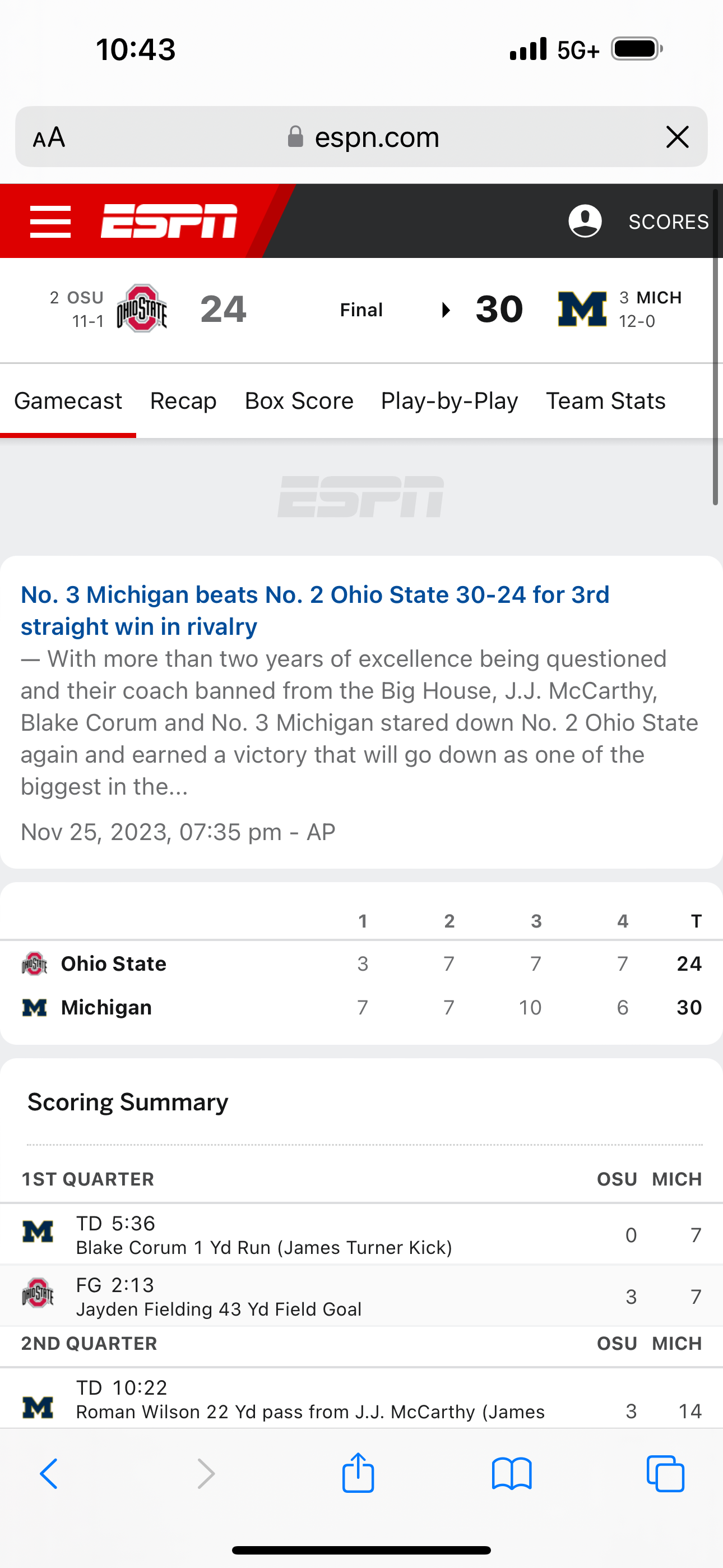Read the Michigan beats Ohio State article

click(x=315, y=611)
